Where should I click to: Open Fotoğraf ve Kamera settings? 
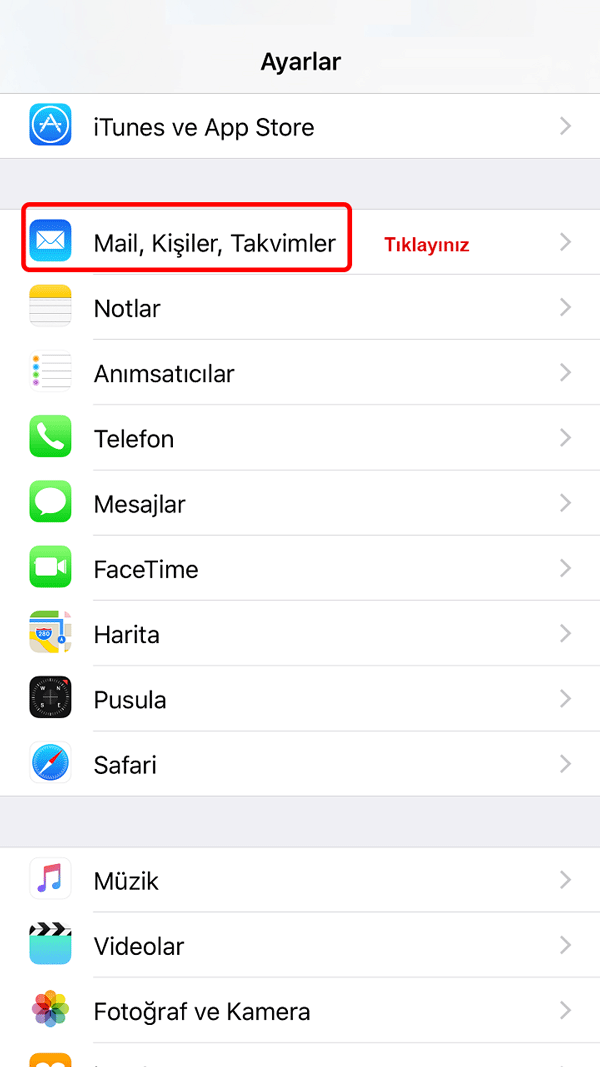point(300,1011)
